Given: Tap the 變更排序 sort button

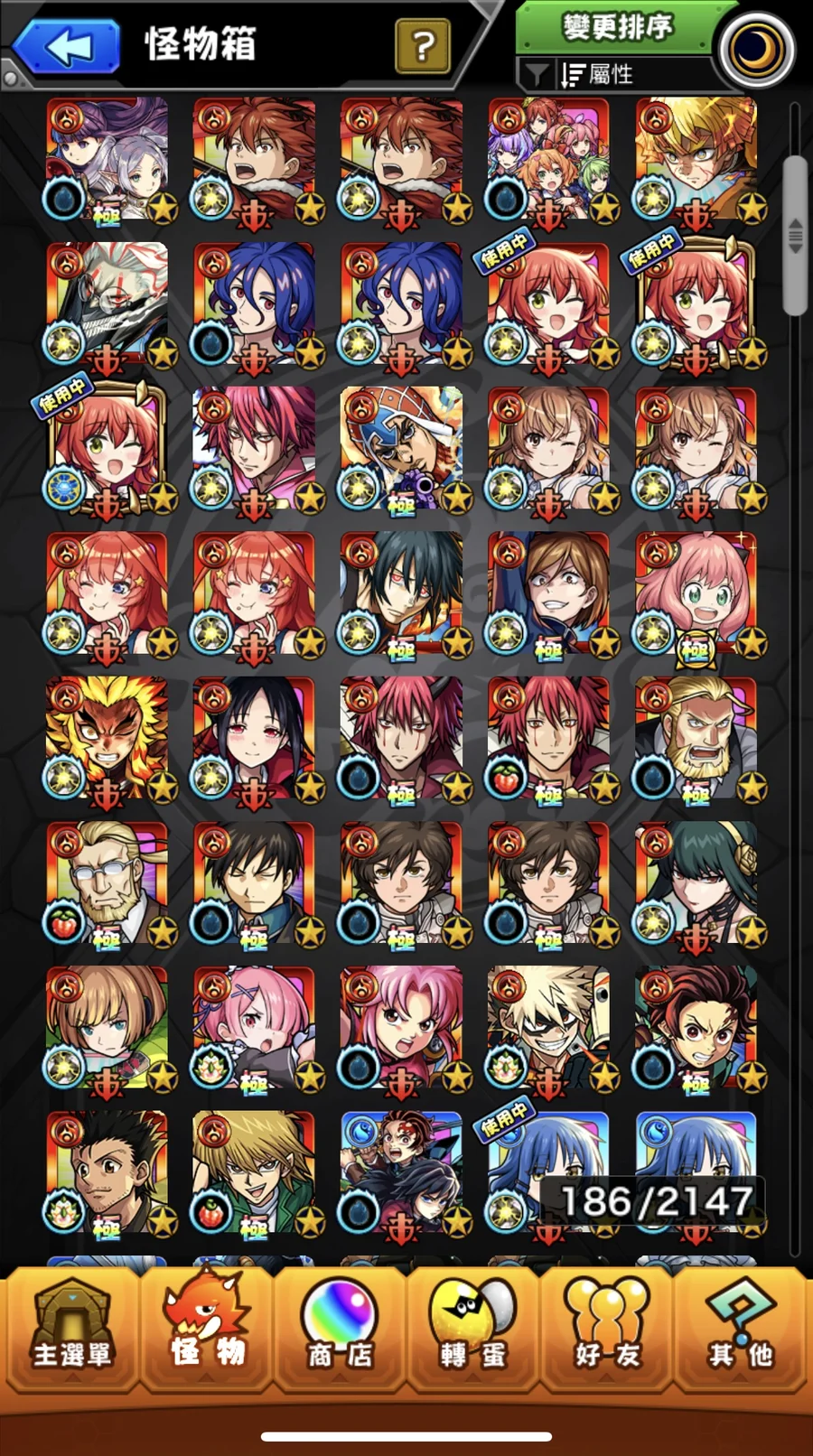Looking at the screenshot, I should [617, 27].
